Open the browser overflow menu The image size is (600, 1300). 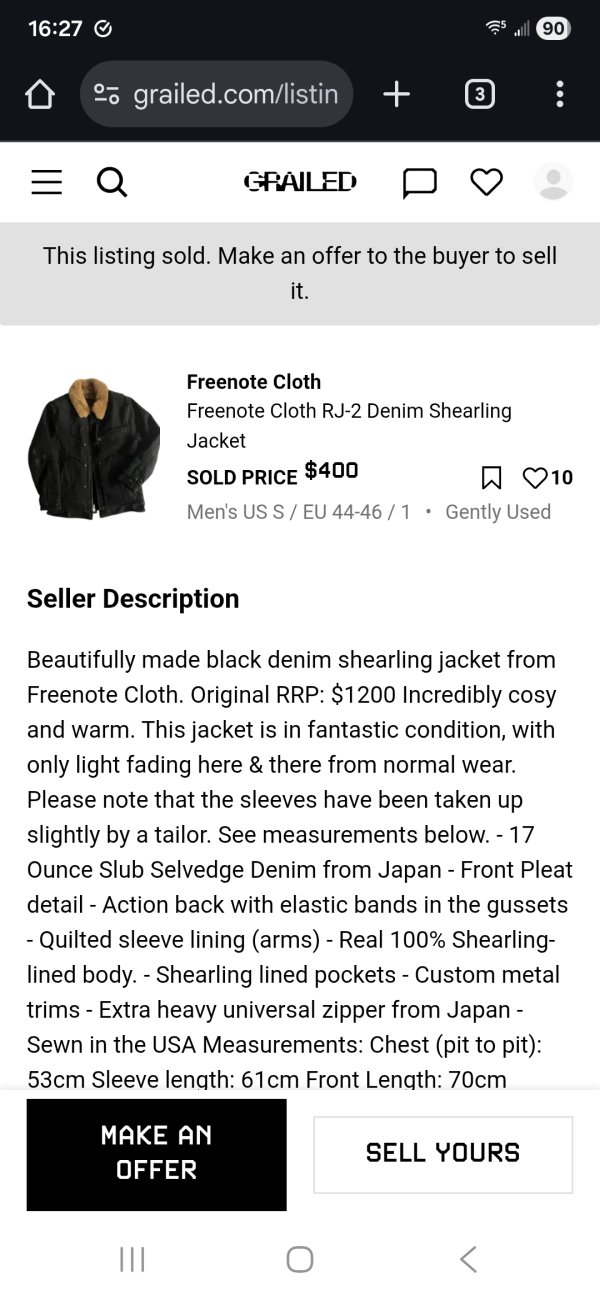[x=559, y=94]
